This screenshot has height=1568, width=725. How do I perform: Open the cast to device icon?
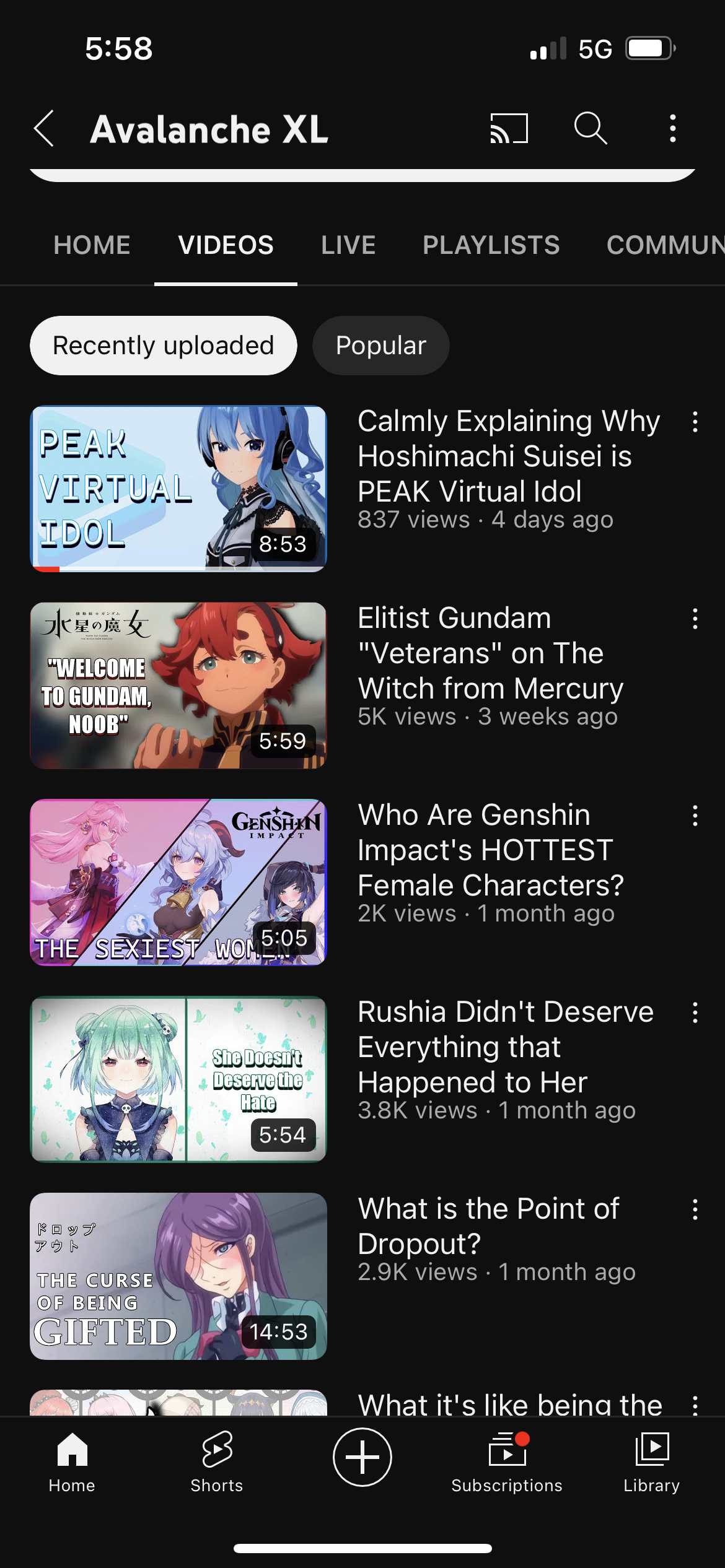tap(509, 129)
